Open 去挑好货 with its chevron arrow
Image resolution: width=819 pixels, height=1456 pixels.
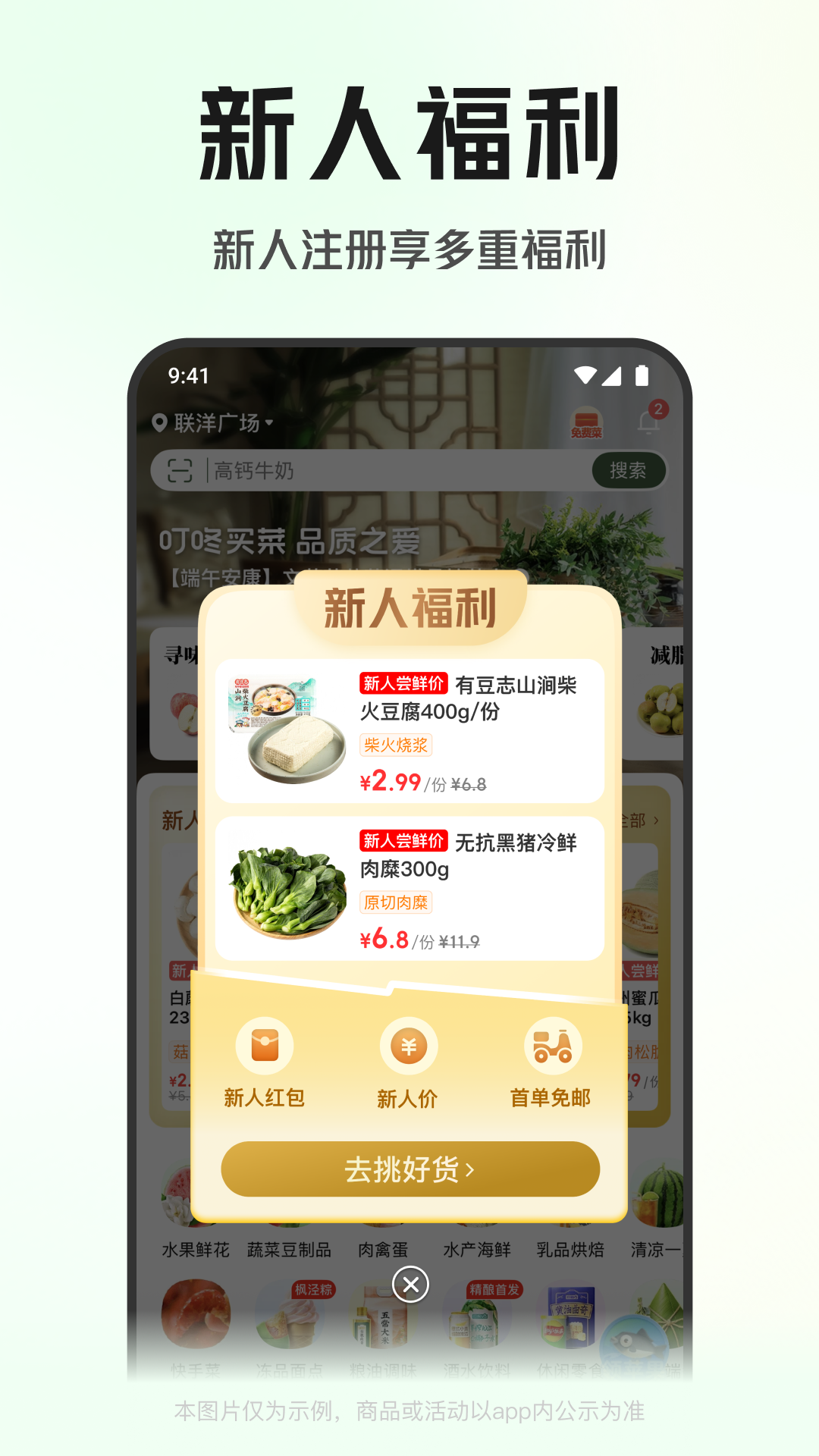[409, 1169]
